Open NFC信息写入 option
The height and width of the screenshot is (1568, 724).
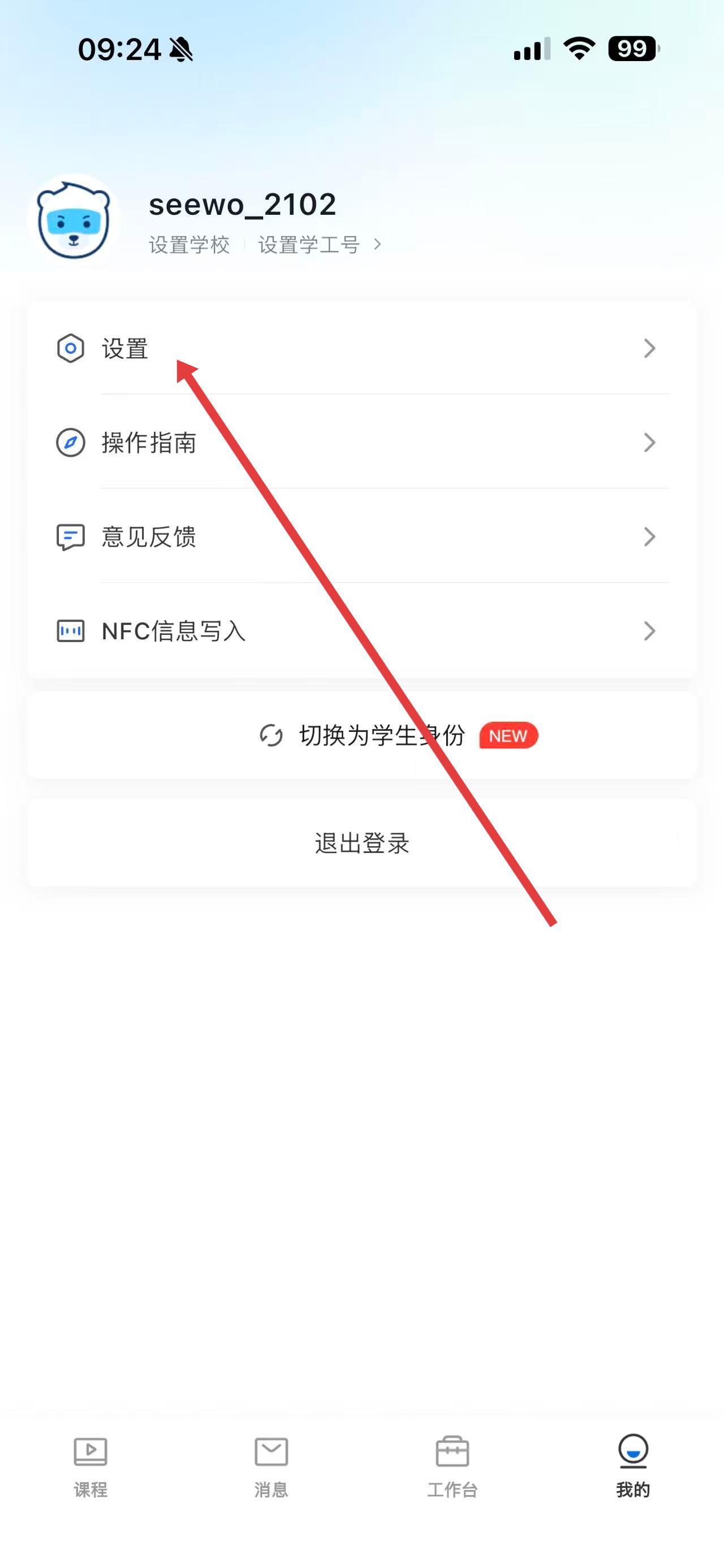click(361, 631)
